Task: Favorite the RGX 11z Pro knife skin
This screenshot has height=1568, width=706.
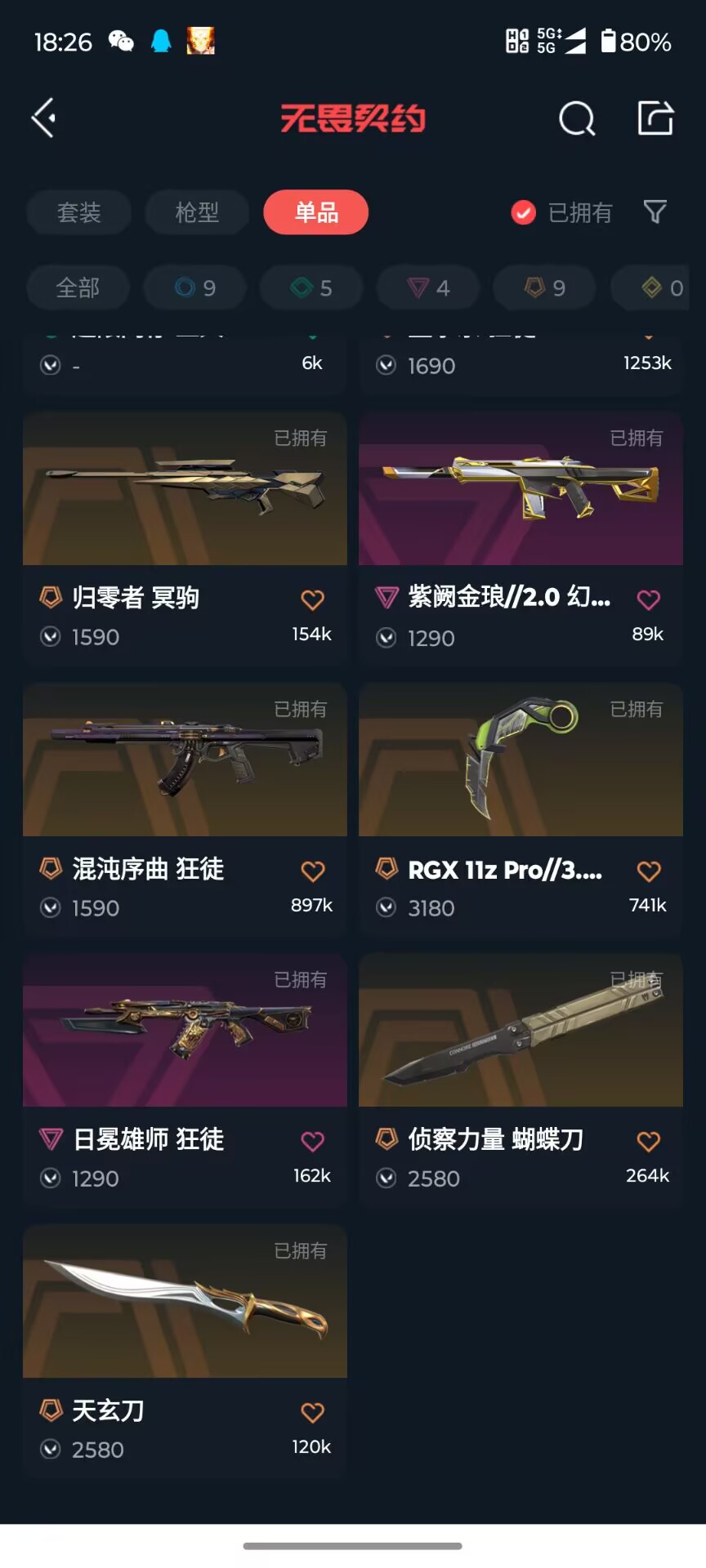Action: [648, 871]
